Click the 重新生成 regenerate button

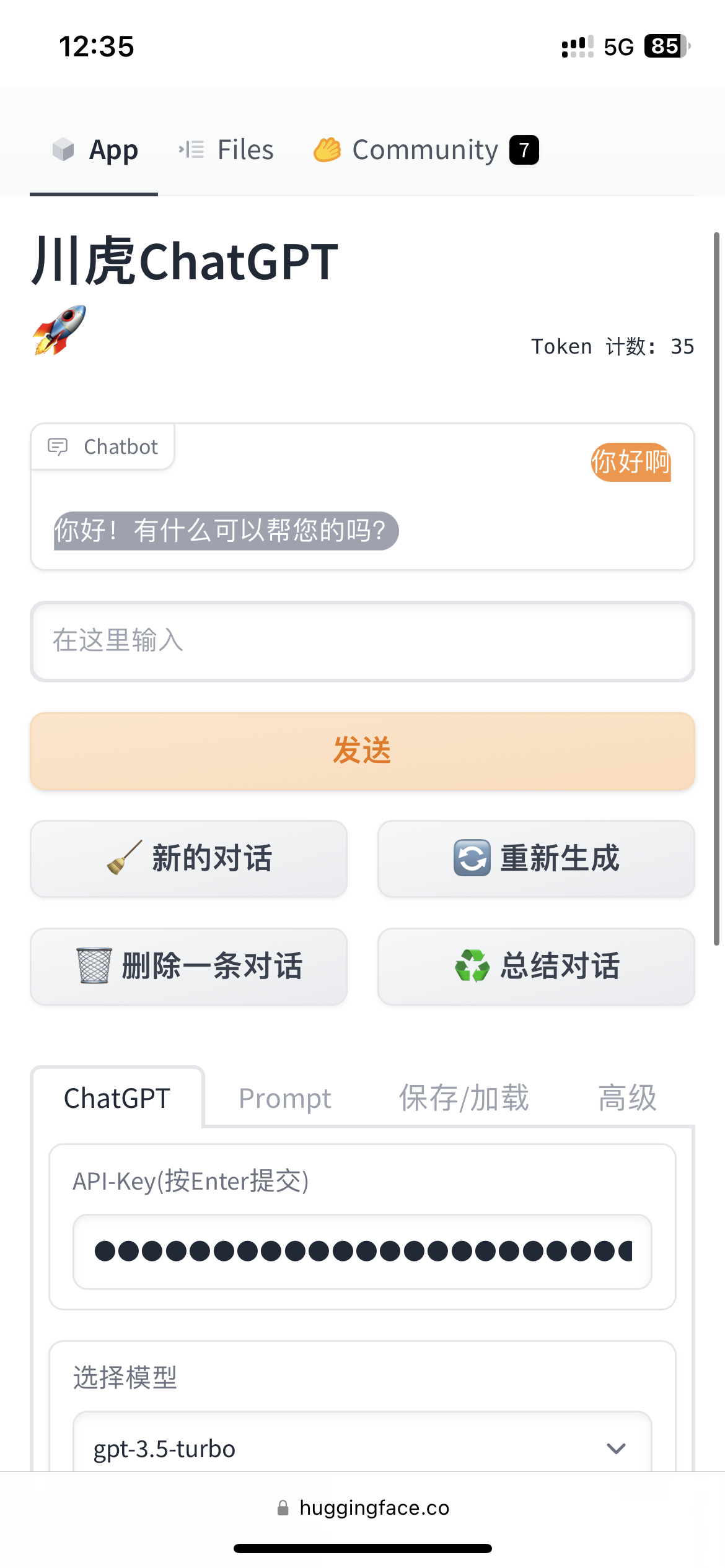pyautogui.click(x=536, y=858)
